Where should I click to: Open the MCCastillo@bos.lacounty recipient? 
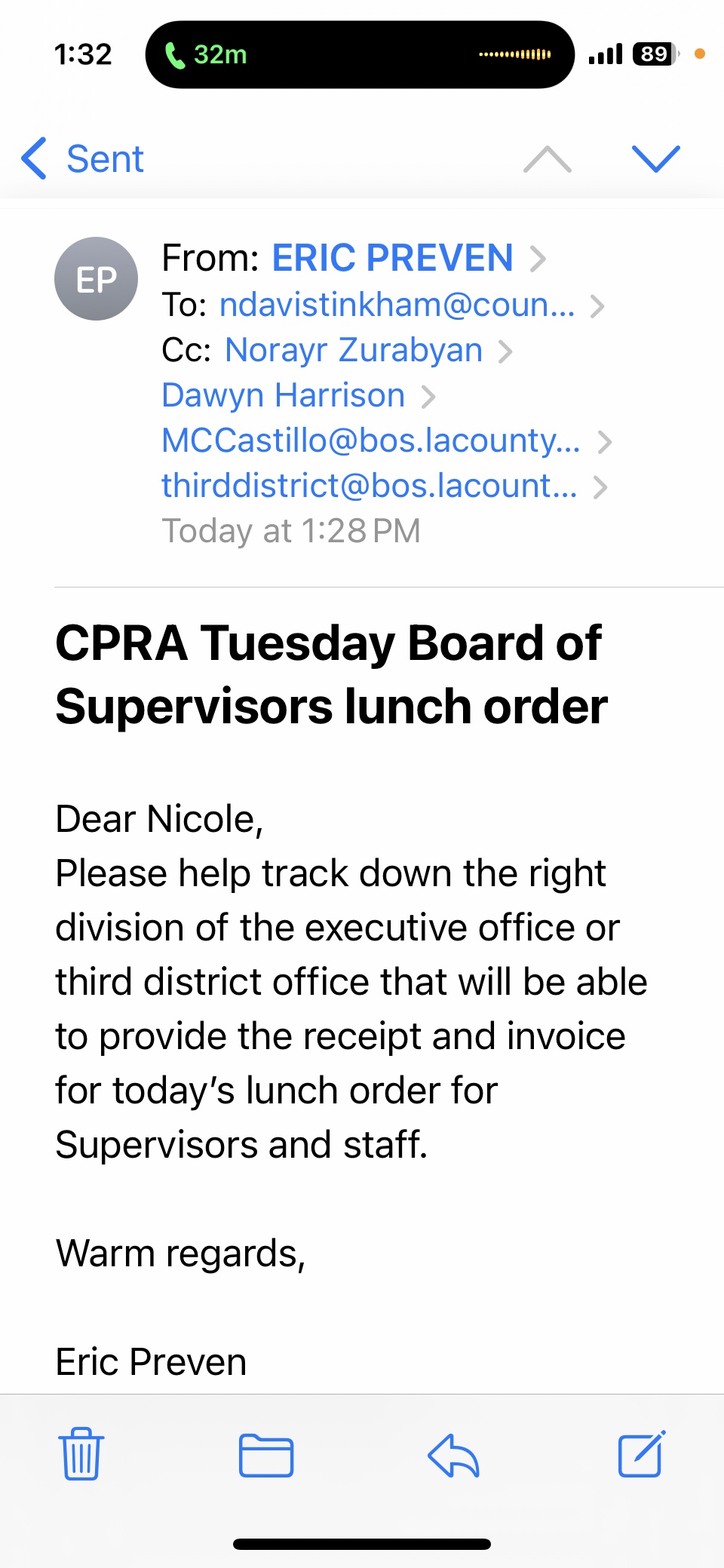click(x=371, y=441)
